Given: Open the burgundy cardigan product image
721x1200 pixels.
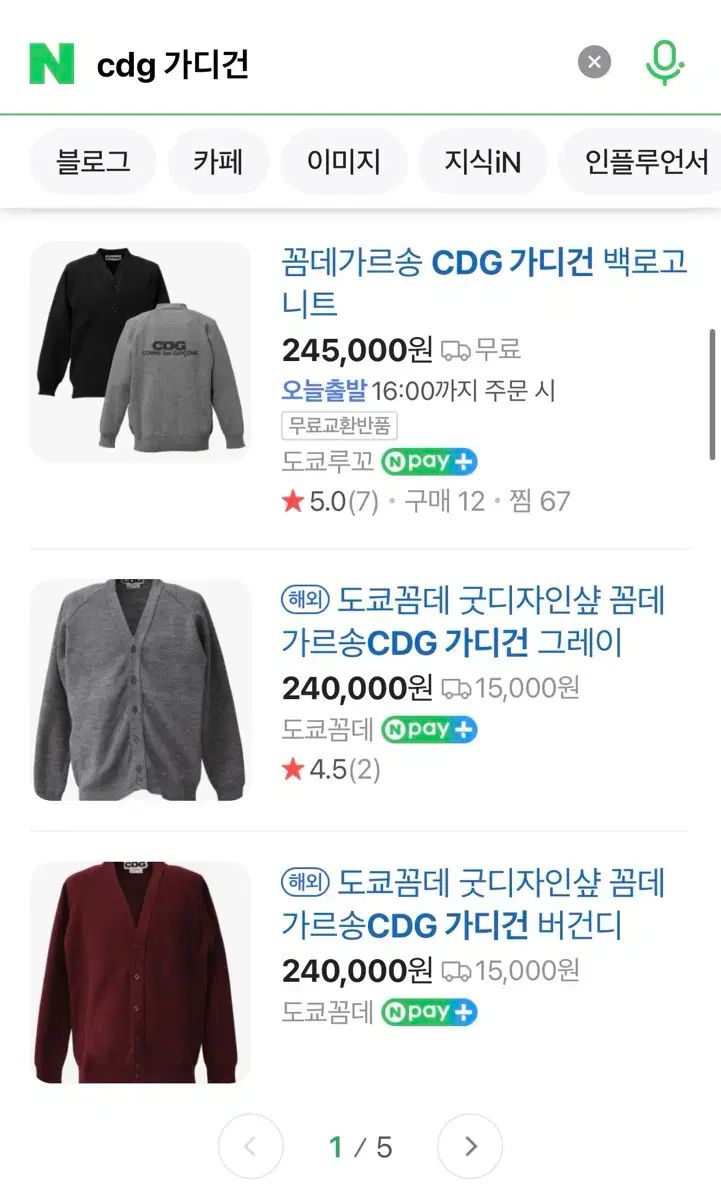Looking at the screenshot, I should [140, 972].
